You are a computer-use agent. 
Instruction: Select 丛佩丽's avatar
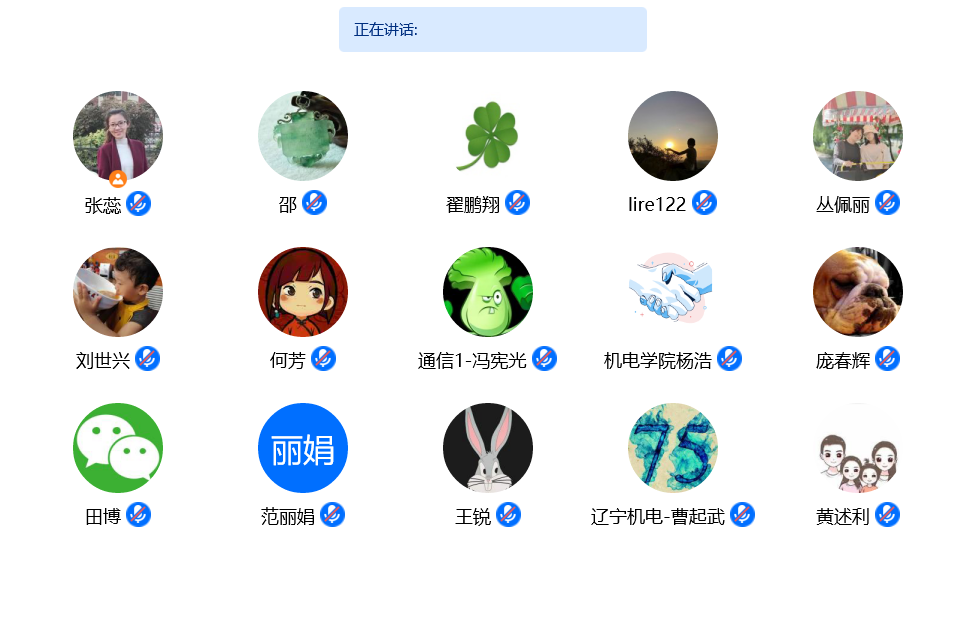click(858, 136)
